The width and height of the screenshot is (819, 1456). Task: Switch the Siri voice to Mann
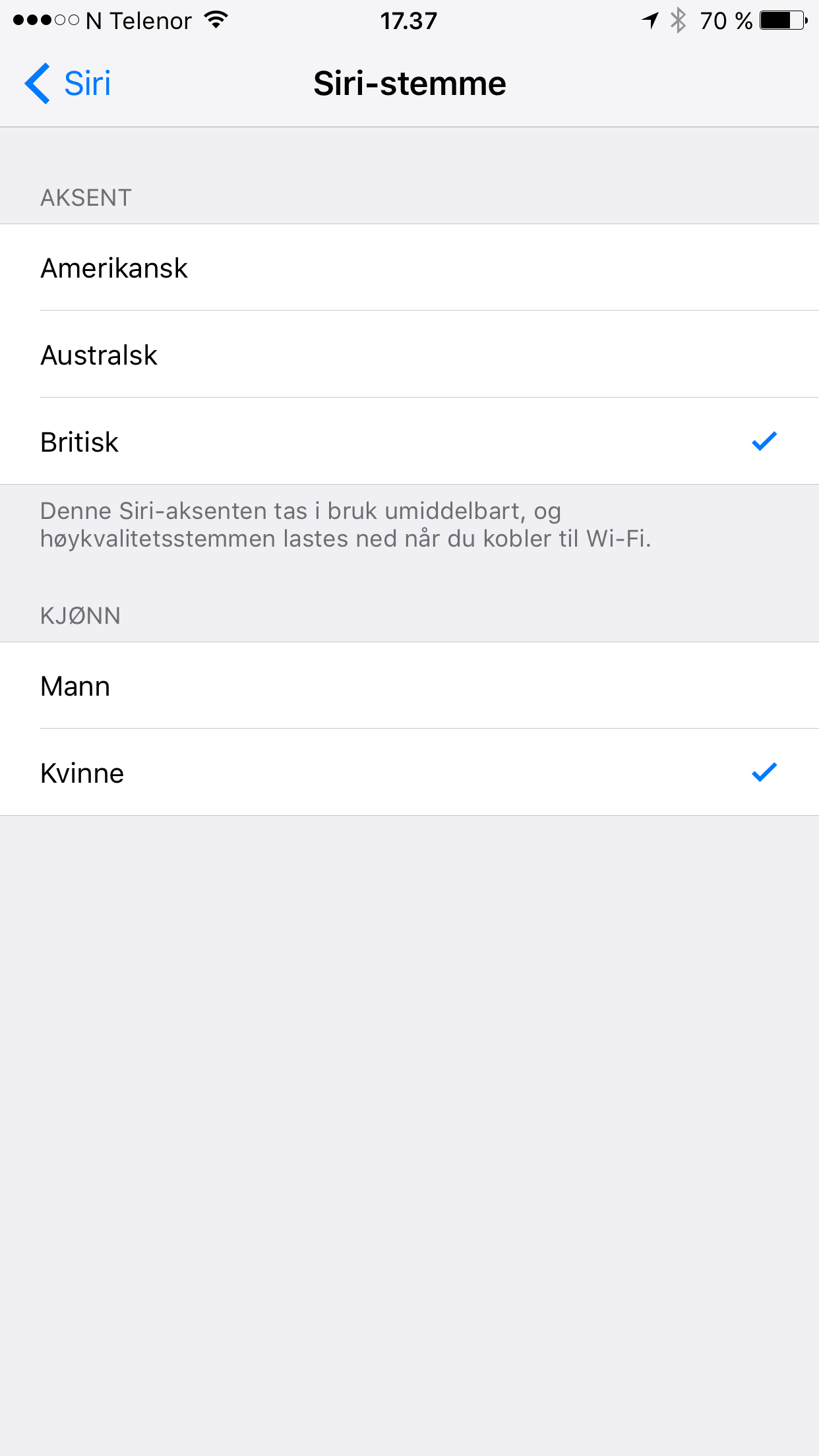pyautogui.click(x=409, y=686)
